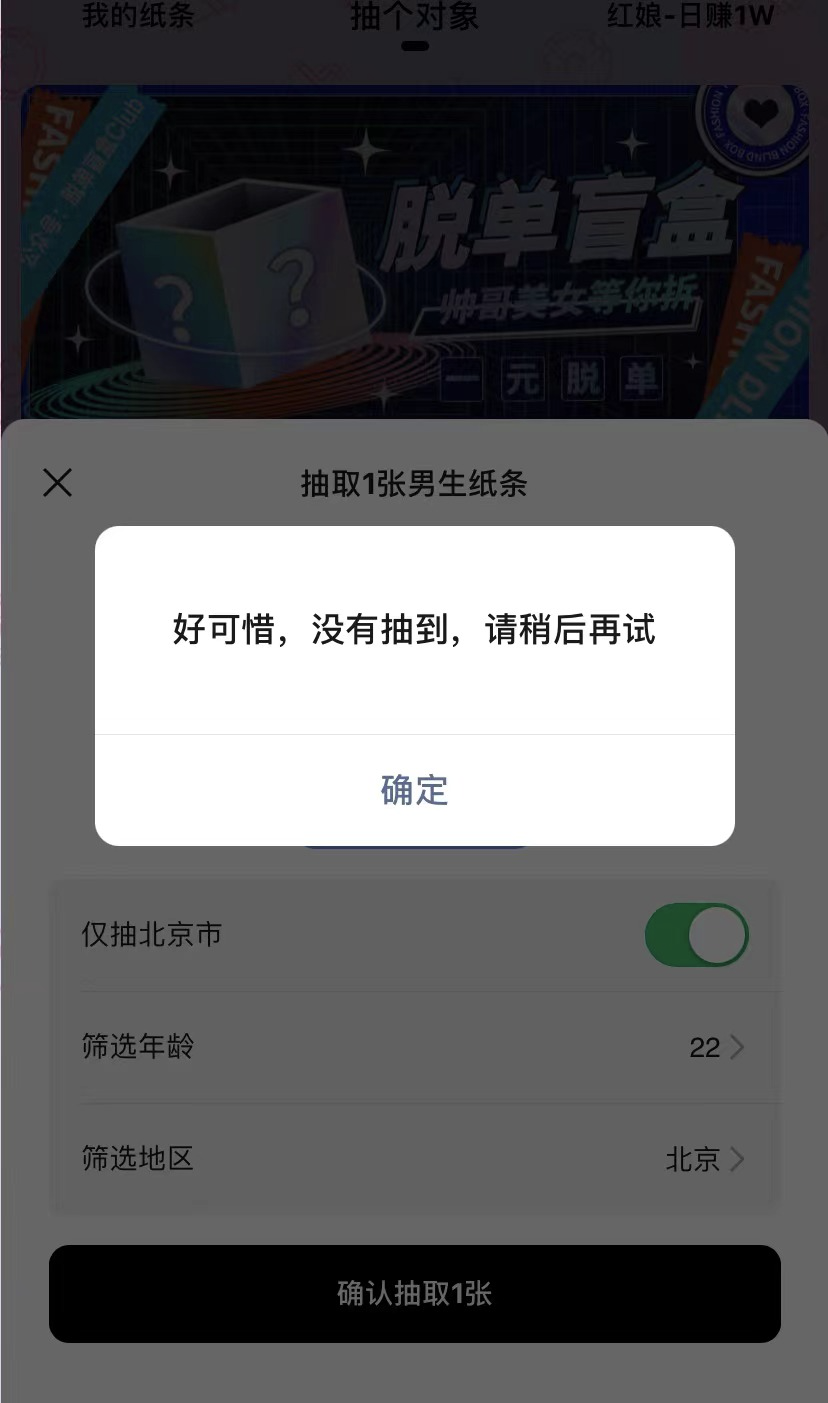Toggle the 仅抽北京市 switch
Screen dimensions: 828x1403
(696, 936)
